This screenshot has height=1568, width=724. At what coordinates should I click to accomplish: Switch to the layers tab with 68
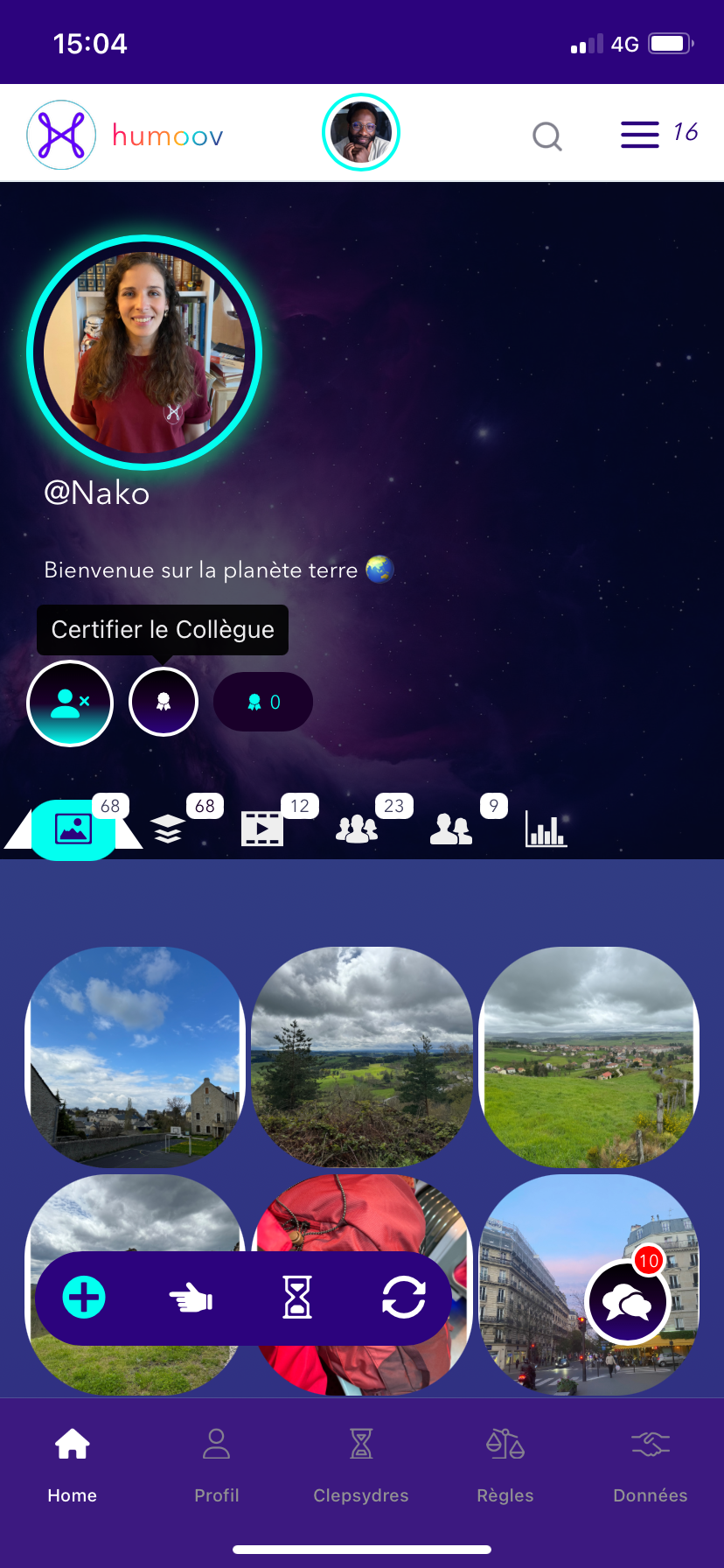168,827
